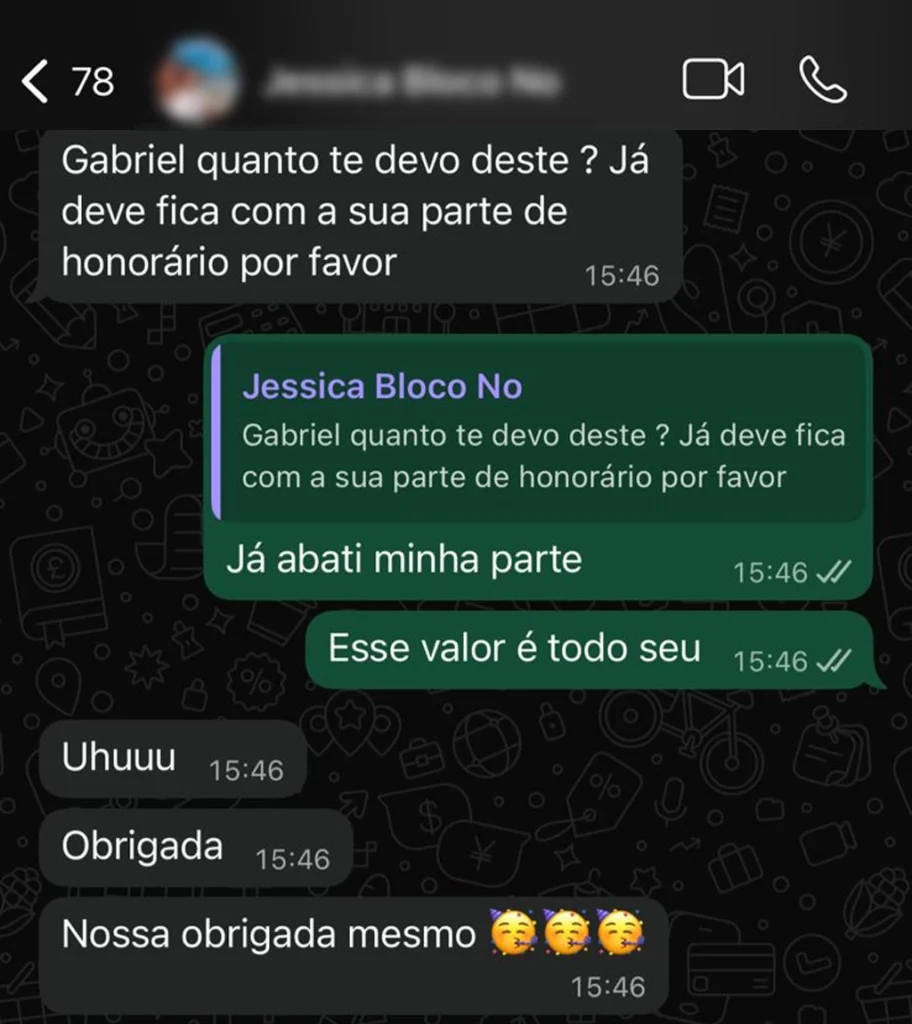This screenshot has width=912, height=1024.
Task: Jump to the quoted Jessica Bloco No message
Action: (x=540, y=431)
